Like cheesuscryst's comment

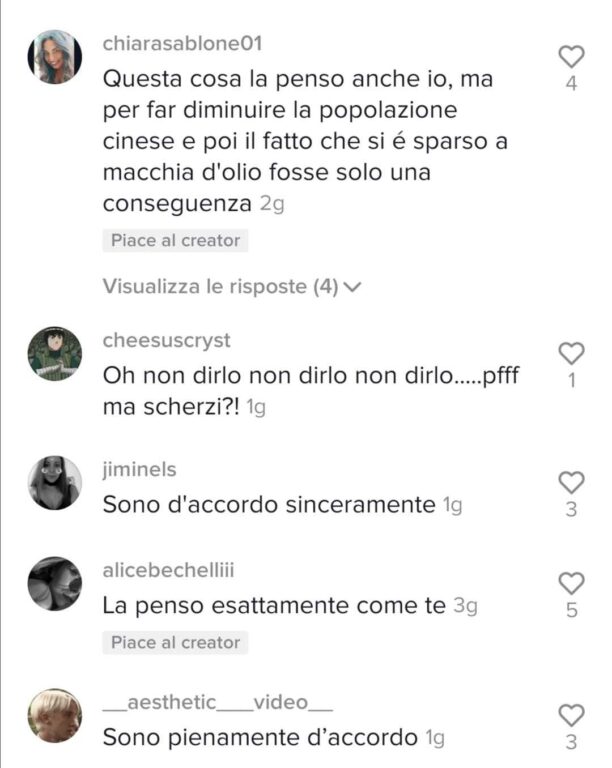pyautogui.click(x=571, y=353)
